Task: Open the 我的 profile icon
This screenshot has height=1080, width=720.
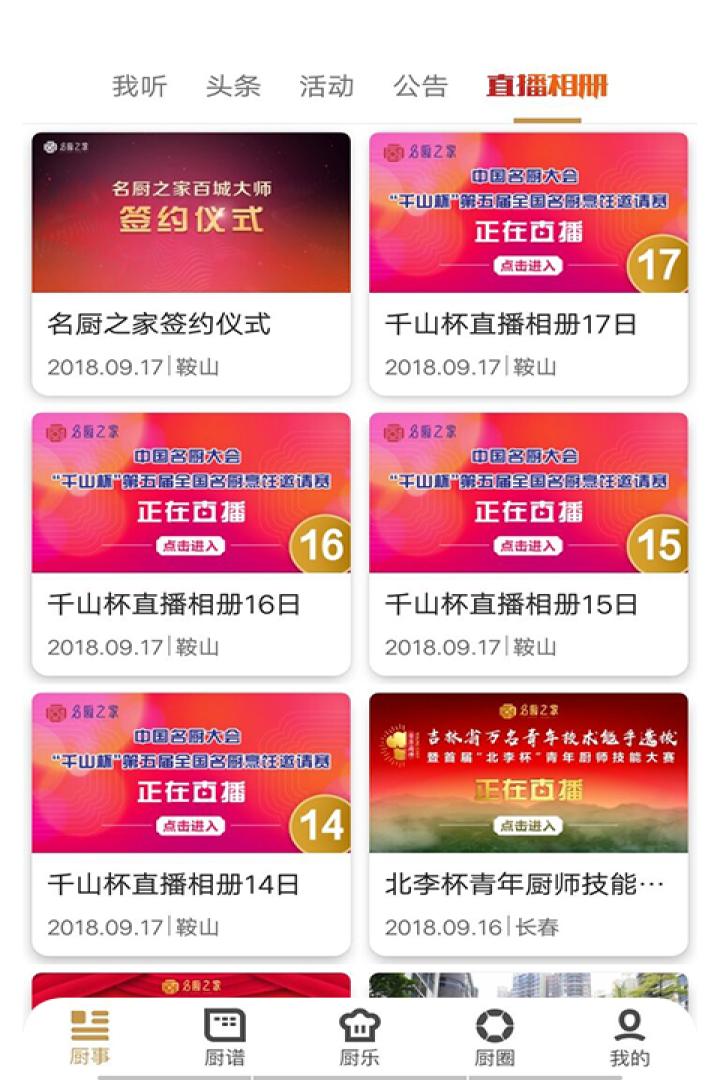Action: click(x=629, y=1023)
